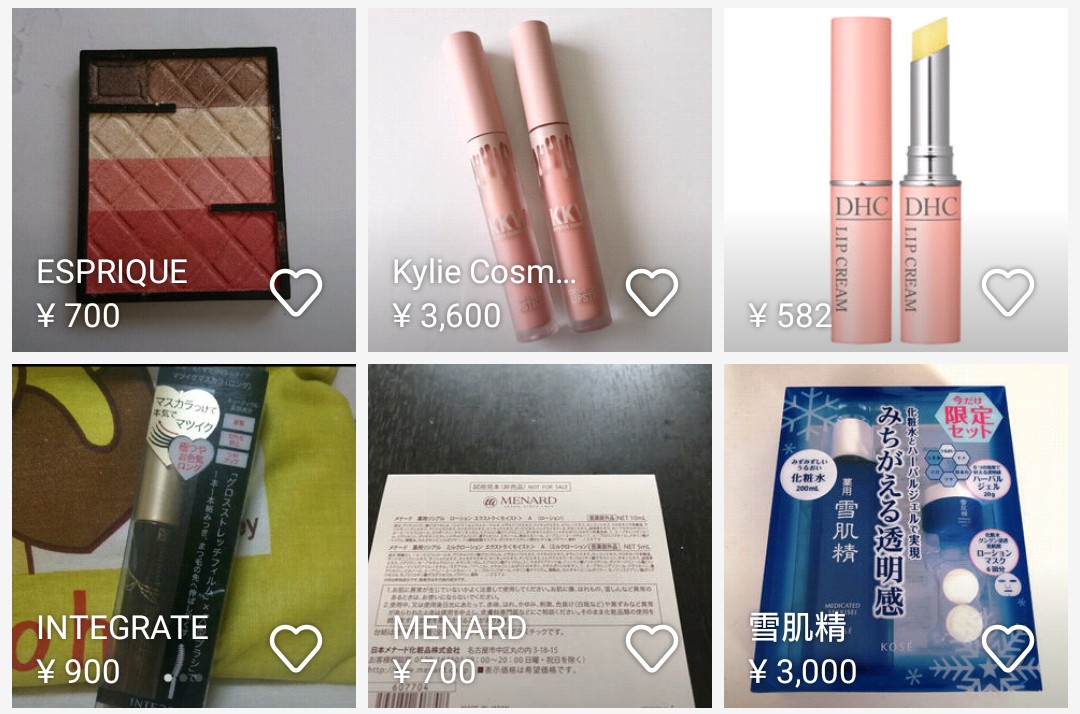
Task: Add the MENARD item to favorites
Action: point(652,648)
